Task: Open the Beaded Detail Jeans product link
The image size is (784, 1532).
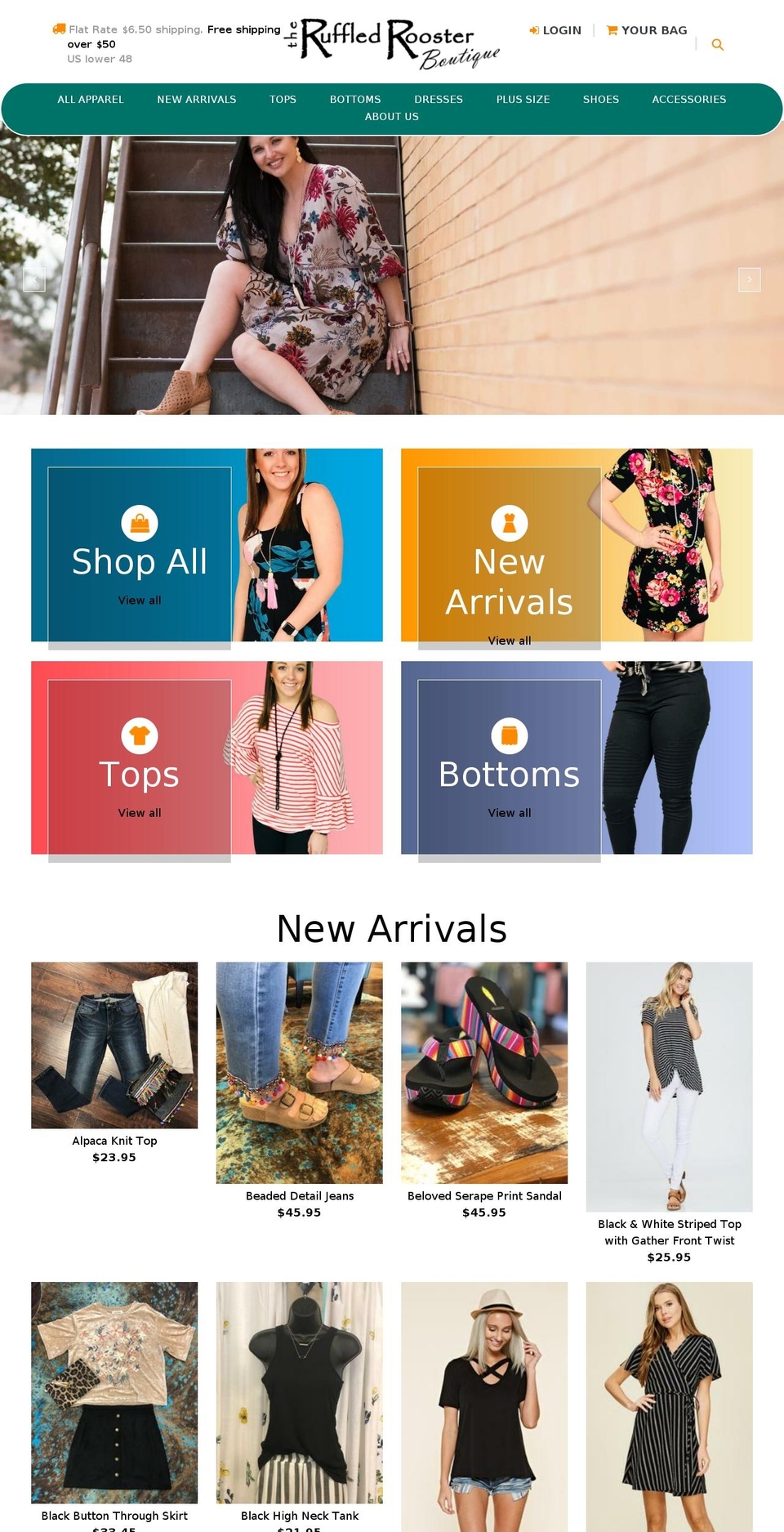Action: point(300,1195)
